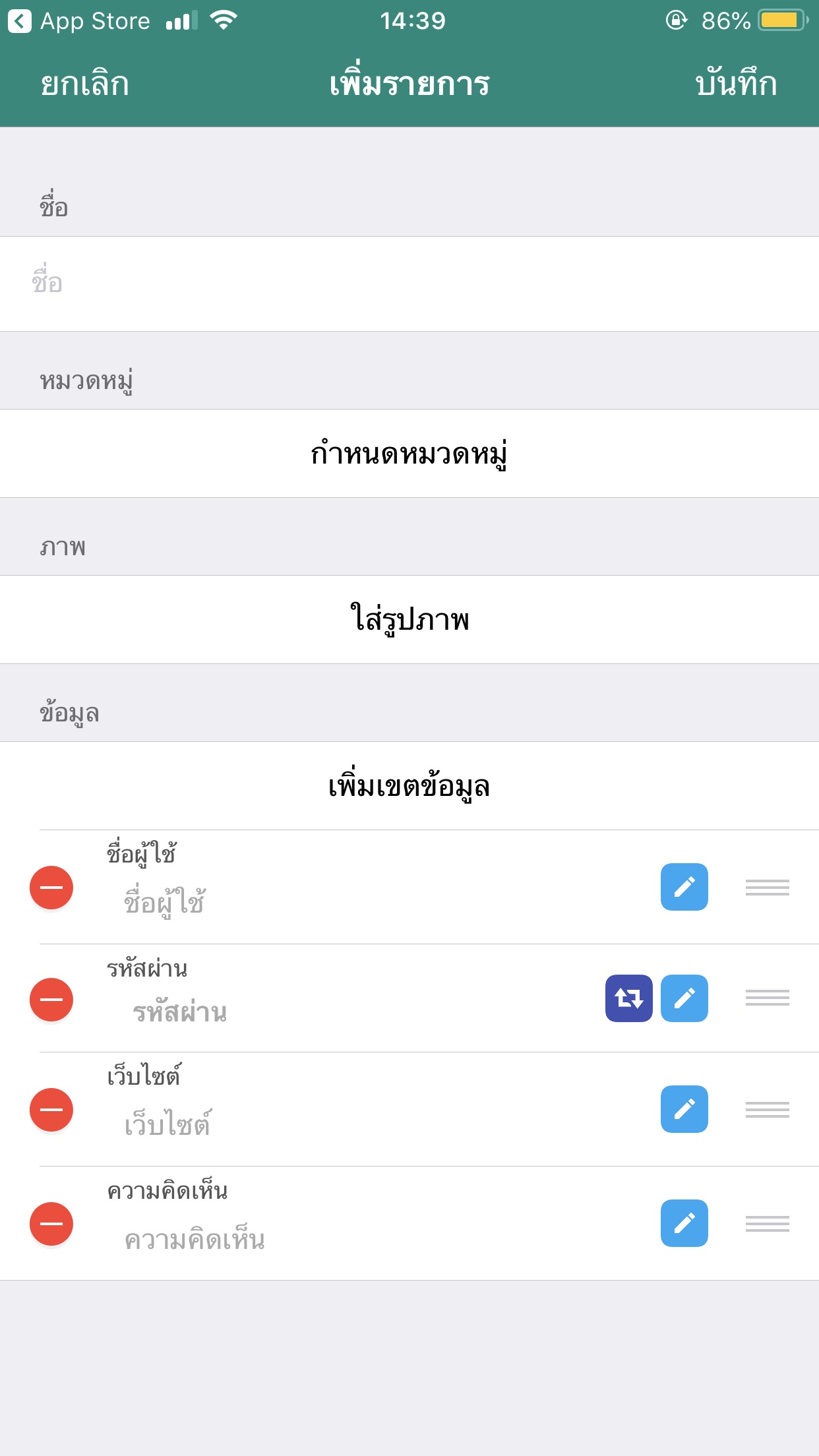
Task: Tap บันทึก to save the new item
Action: click(x=736, y=84)
